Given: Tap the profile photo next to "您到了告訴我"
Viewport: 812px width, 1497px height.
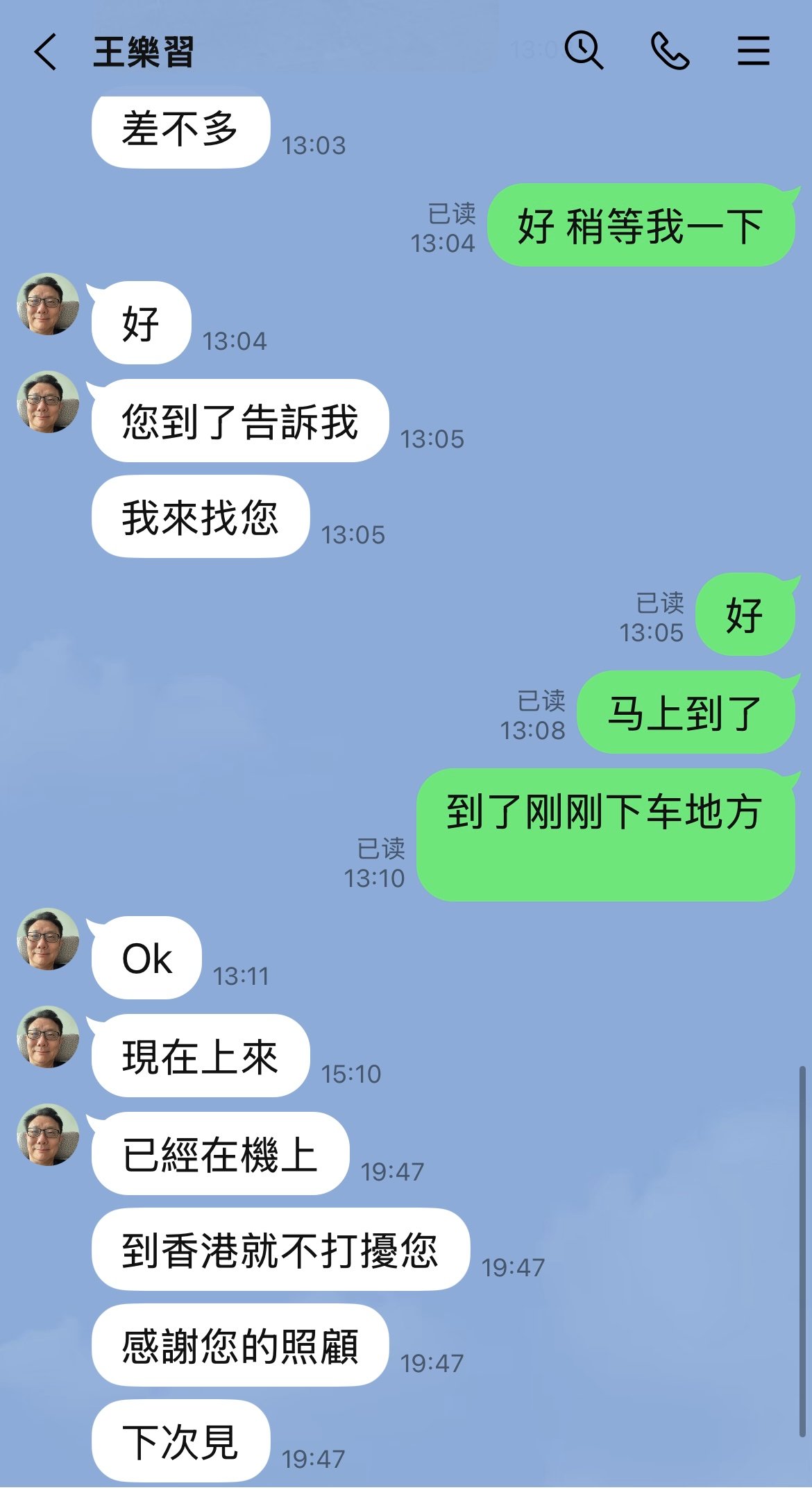Looking at the screenshot, I should pyautogui.click(x=47, y=403).
